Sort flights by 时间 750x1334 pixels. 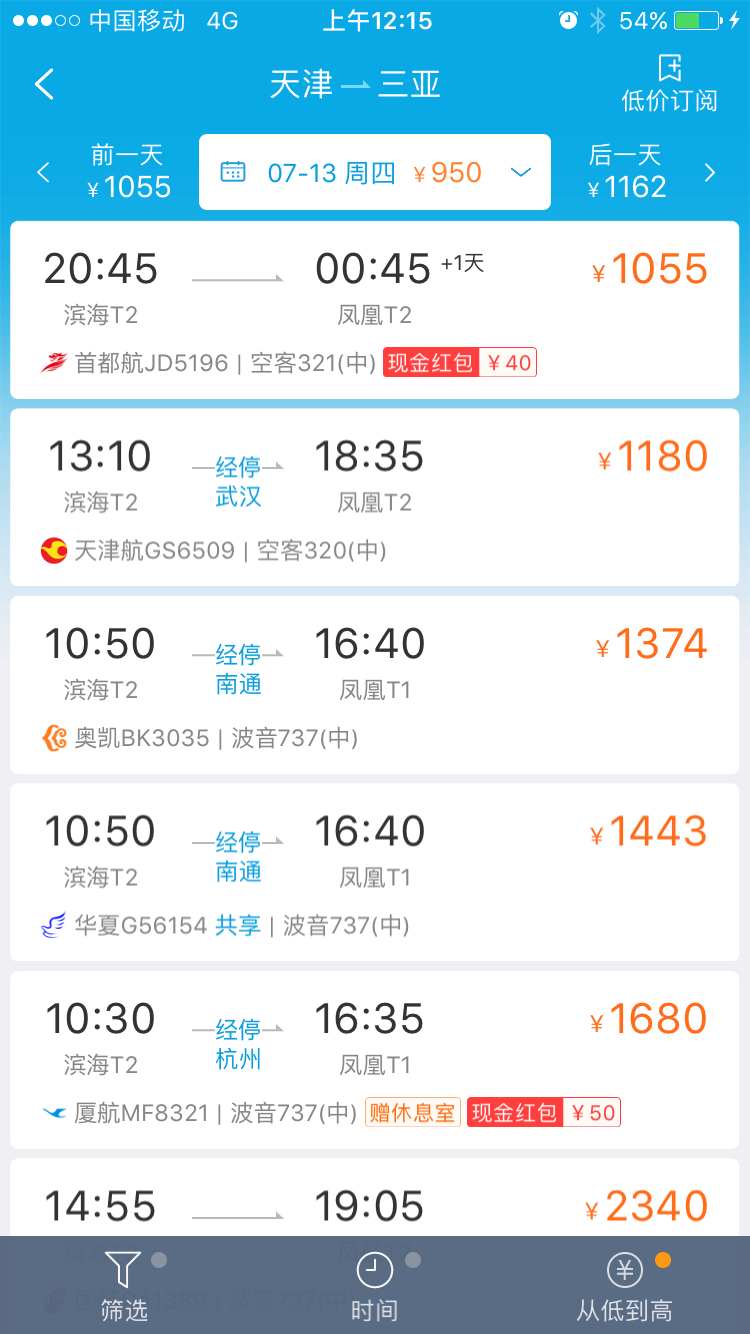(375, 1285)
